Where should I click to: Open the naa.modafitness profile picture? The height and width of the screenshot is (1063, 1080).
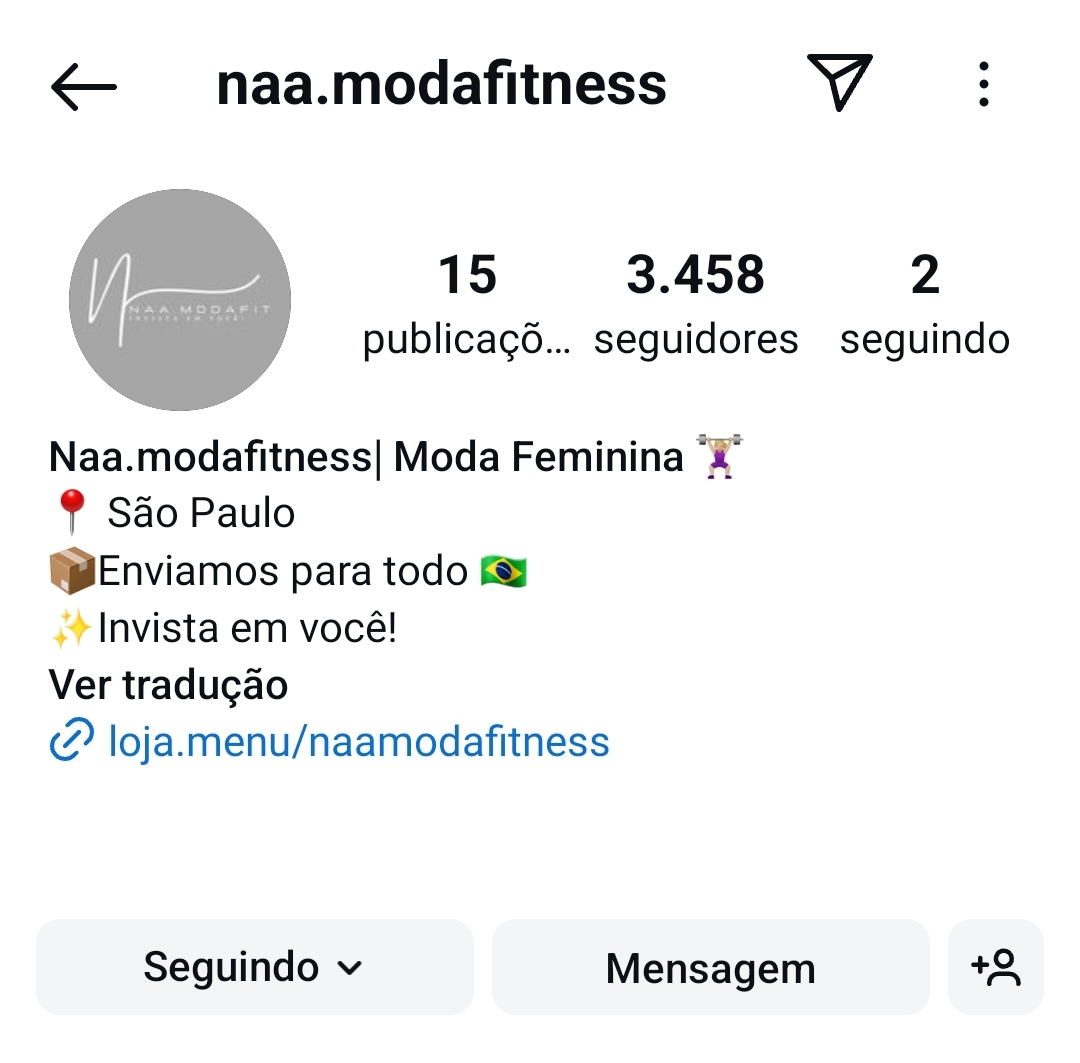pyautogui.click(x=180, y=300)
